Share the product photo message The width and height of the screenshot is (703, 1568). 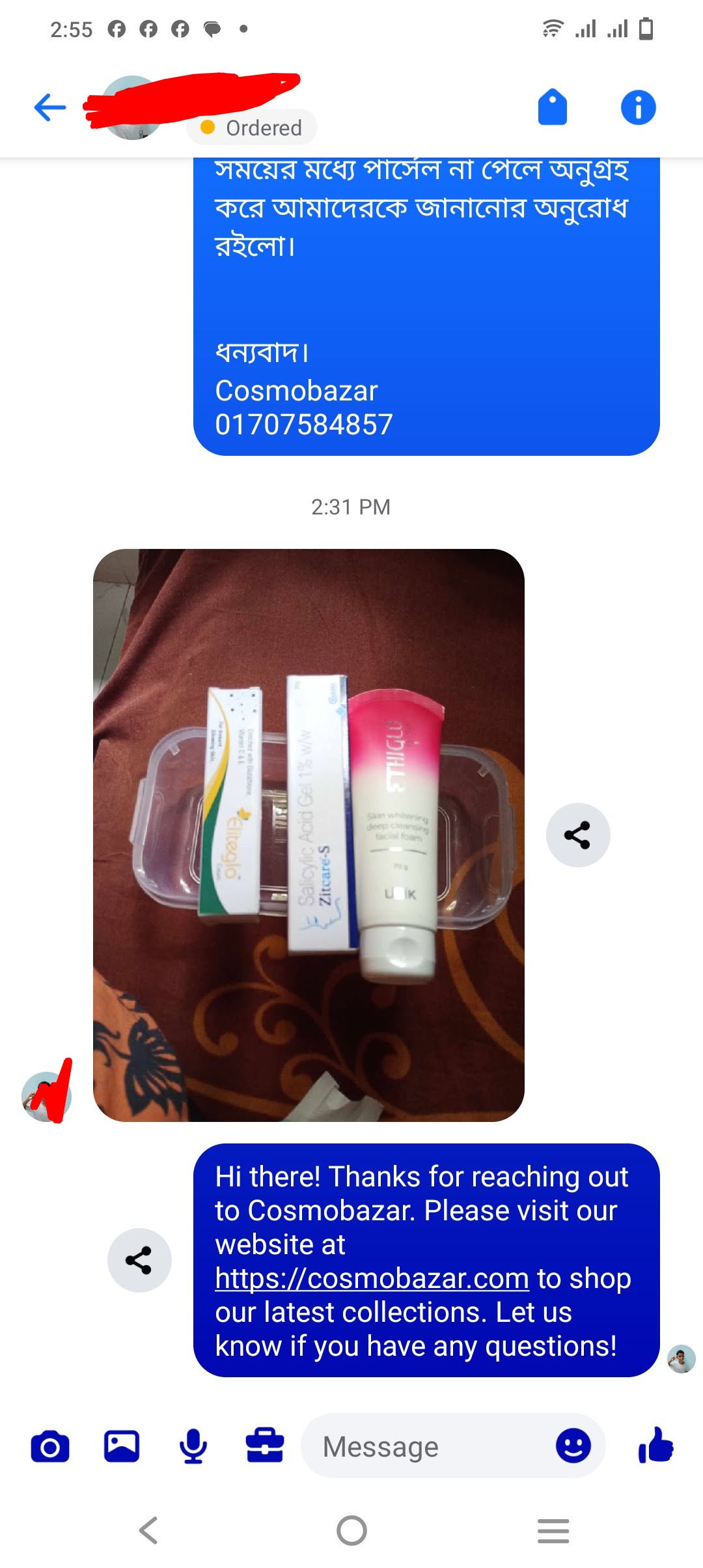577,835
